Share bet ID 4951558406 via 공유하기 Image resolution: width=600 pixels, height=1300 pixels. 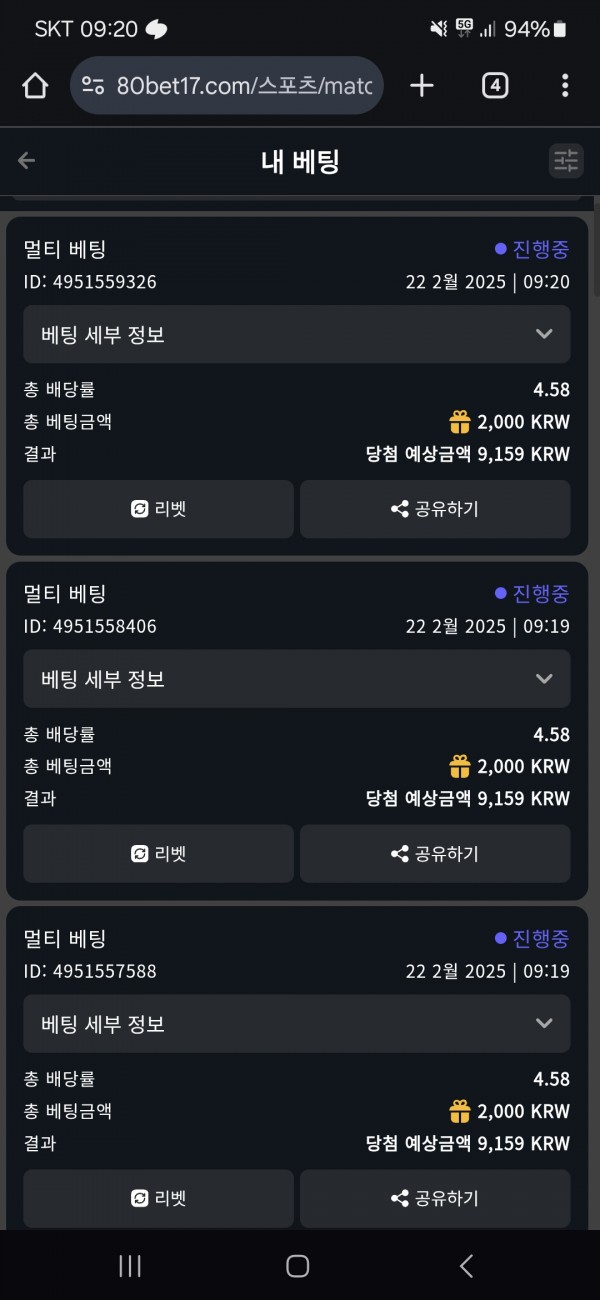435,854
